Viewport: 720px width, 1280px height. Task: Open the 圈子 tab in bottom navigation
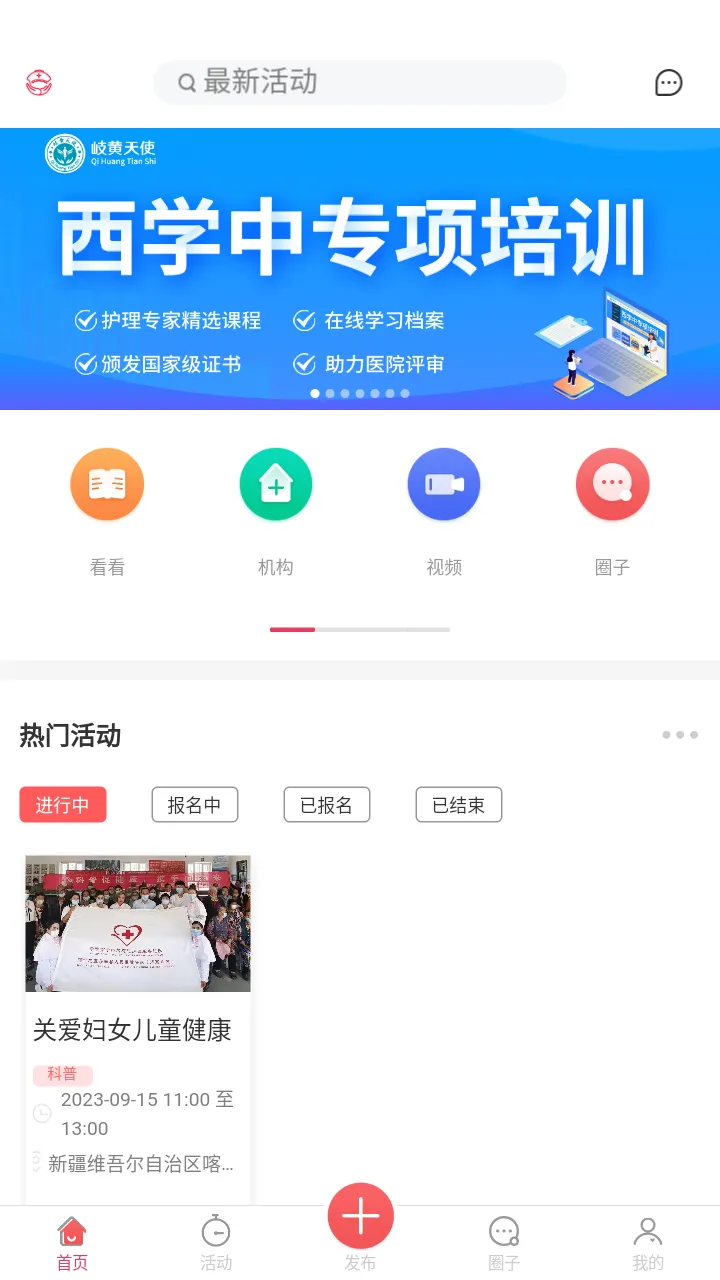tap(504, 1240)
